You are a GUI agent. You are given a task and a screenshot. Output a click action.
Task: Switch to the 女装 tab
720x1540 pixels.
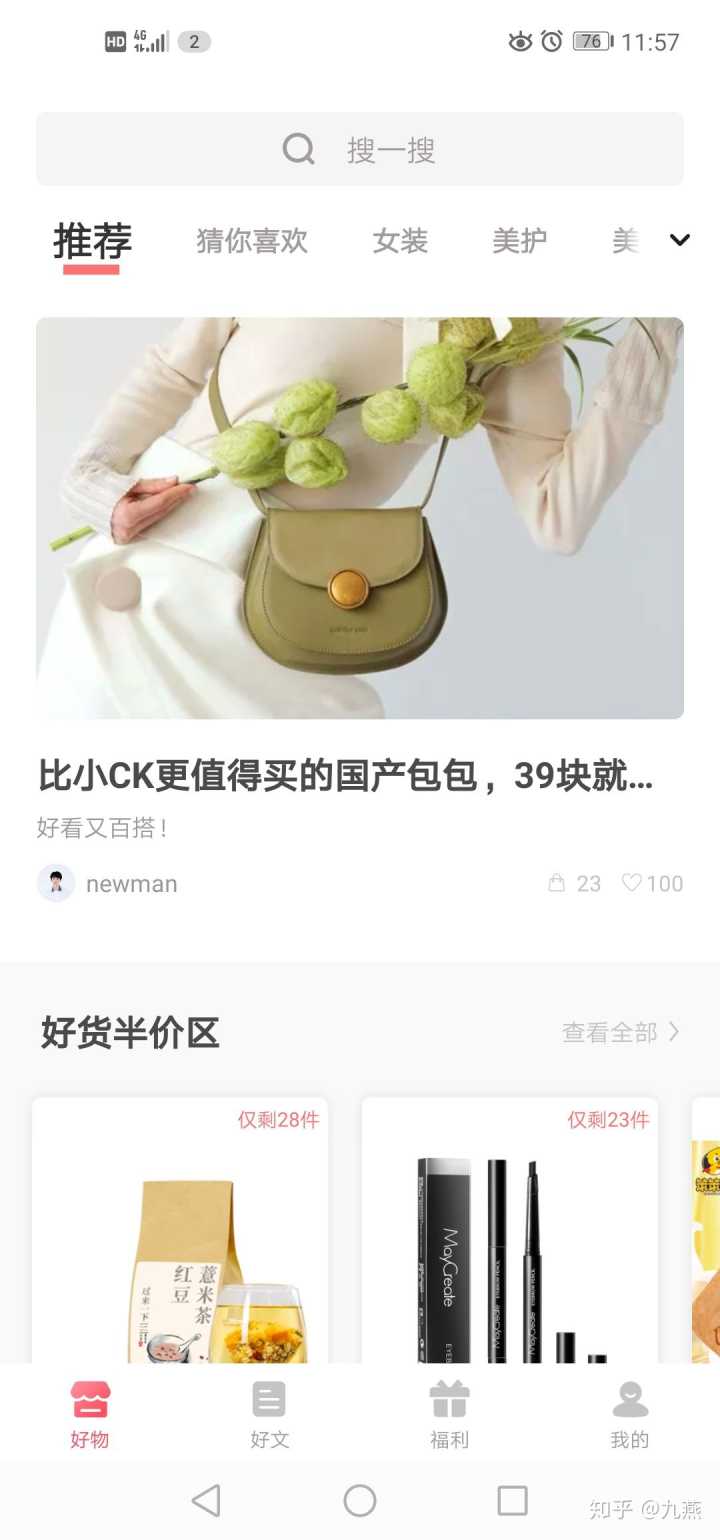pos(400,241)
